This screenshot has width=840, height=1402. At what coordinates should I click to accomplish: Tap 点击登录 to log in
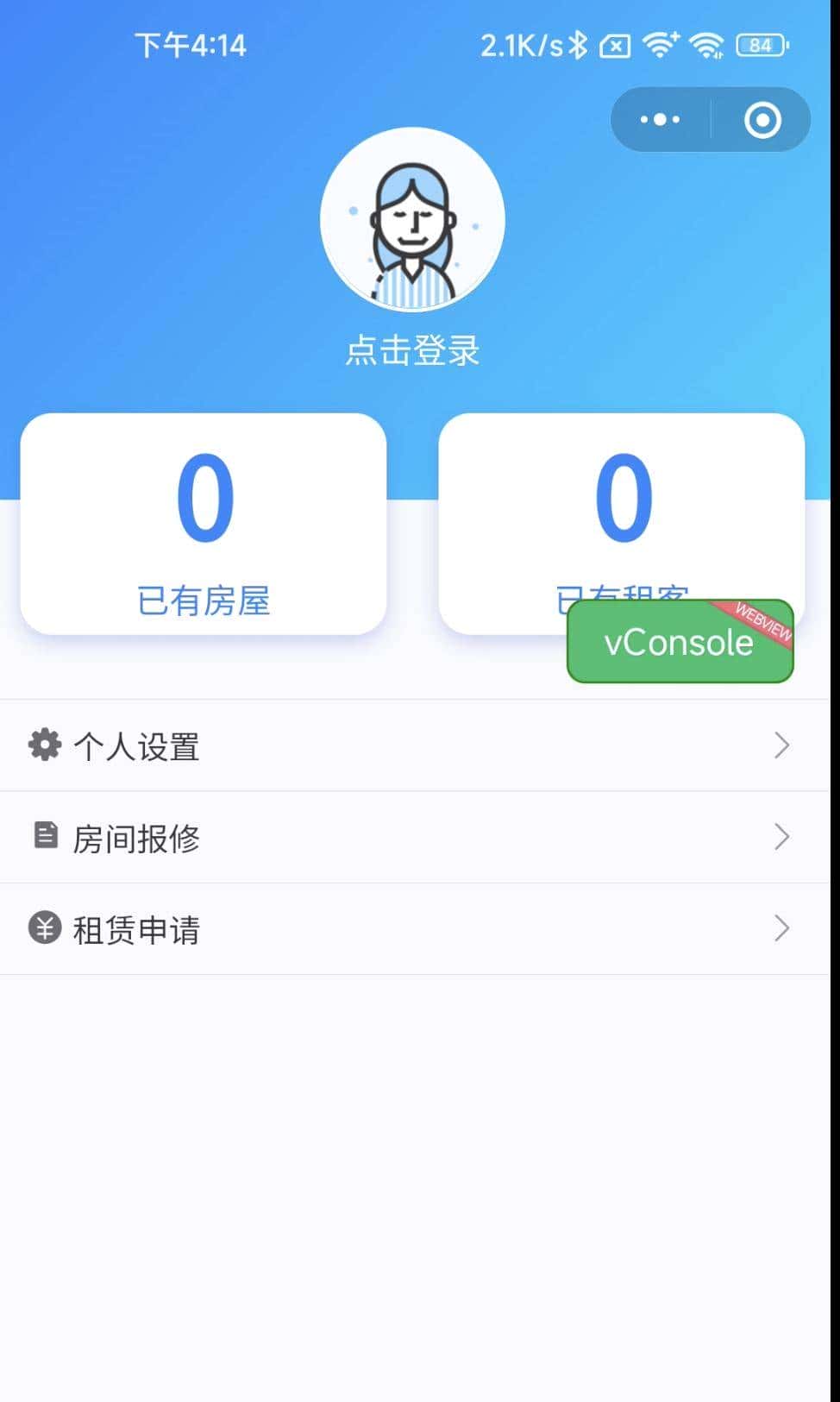(x=412, y=349)
